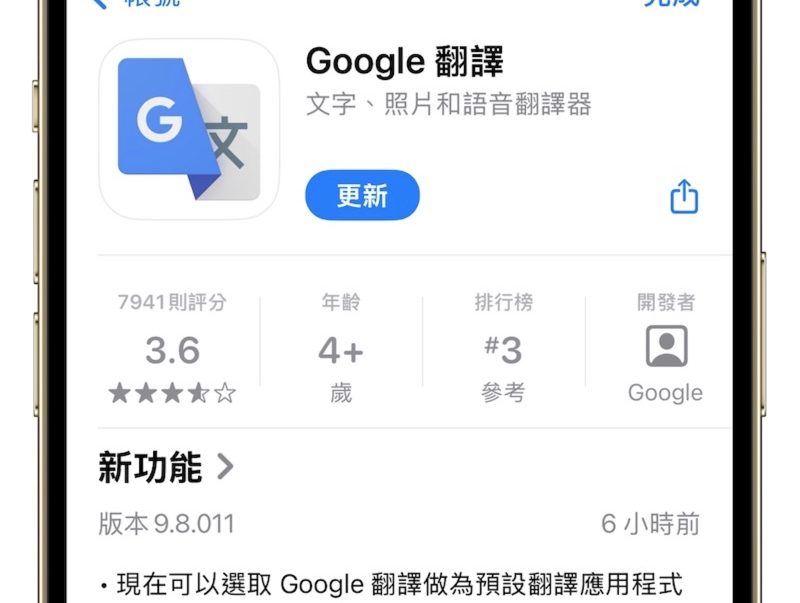Tap the 更新 button to update Google 翻譯
Screen dimensions: 800x603
(362, 195)
